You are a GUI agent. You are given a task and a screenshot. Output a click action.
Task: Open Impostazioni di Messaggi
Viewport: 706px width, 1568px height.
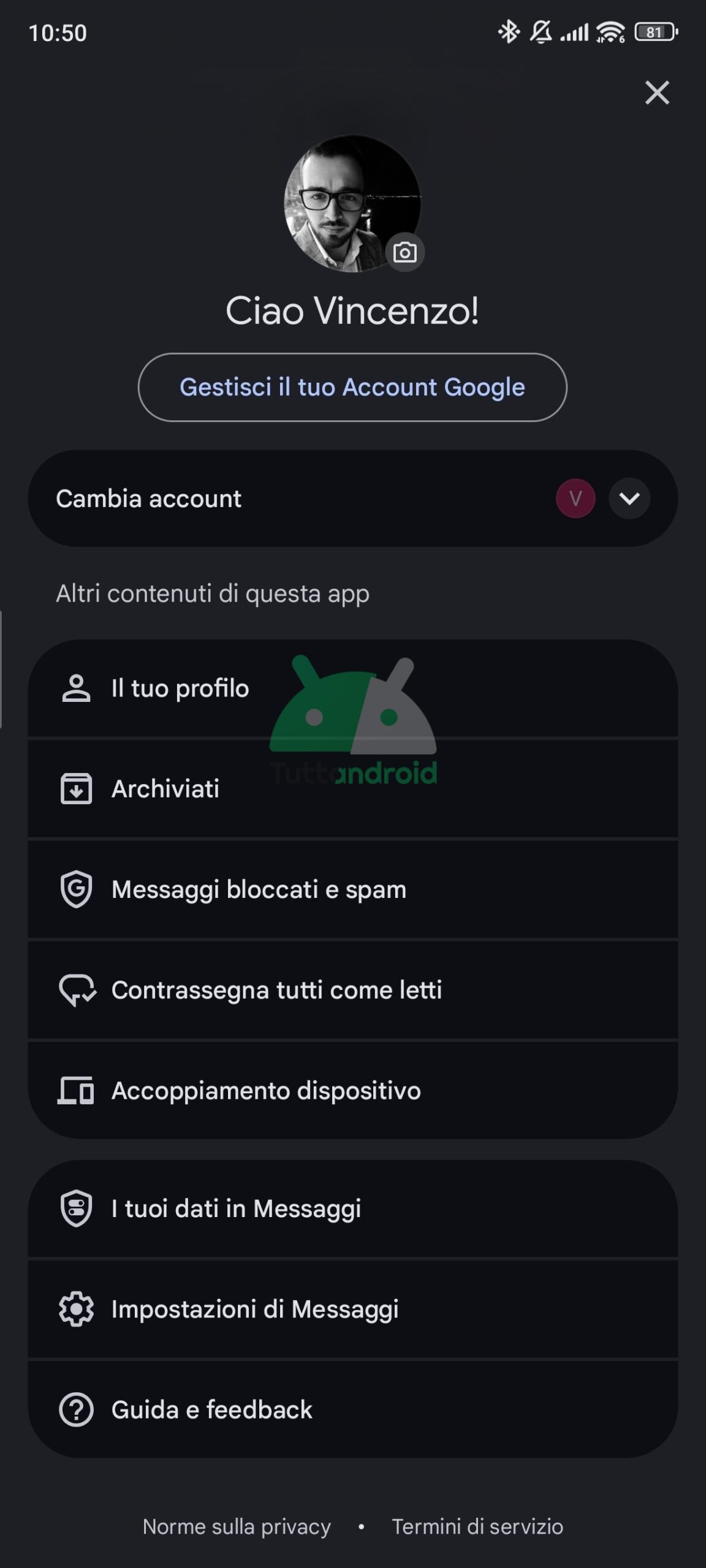[352, 1310]
